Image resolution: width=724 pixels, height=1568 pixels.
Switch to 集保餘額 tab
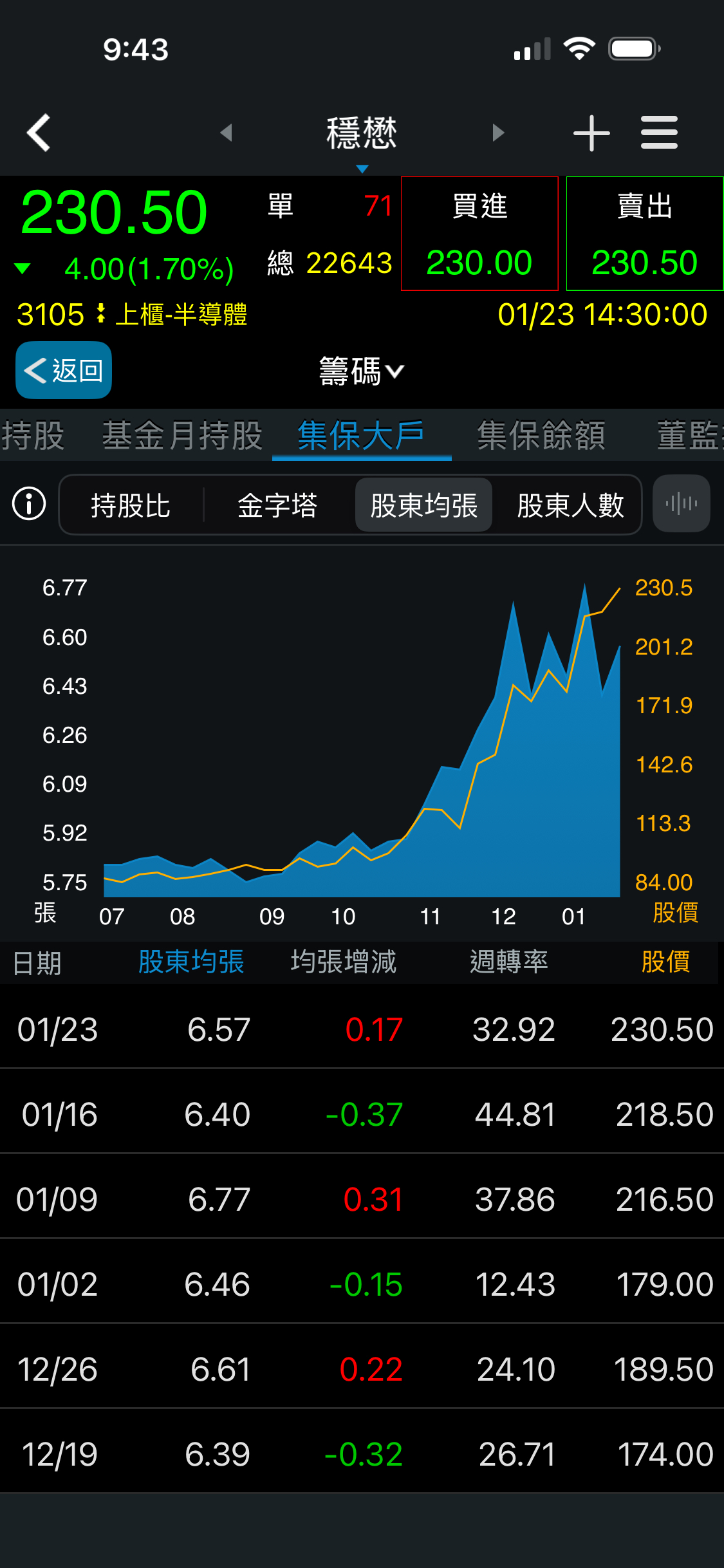coord(541,435)
